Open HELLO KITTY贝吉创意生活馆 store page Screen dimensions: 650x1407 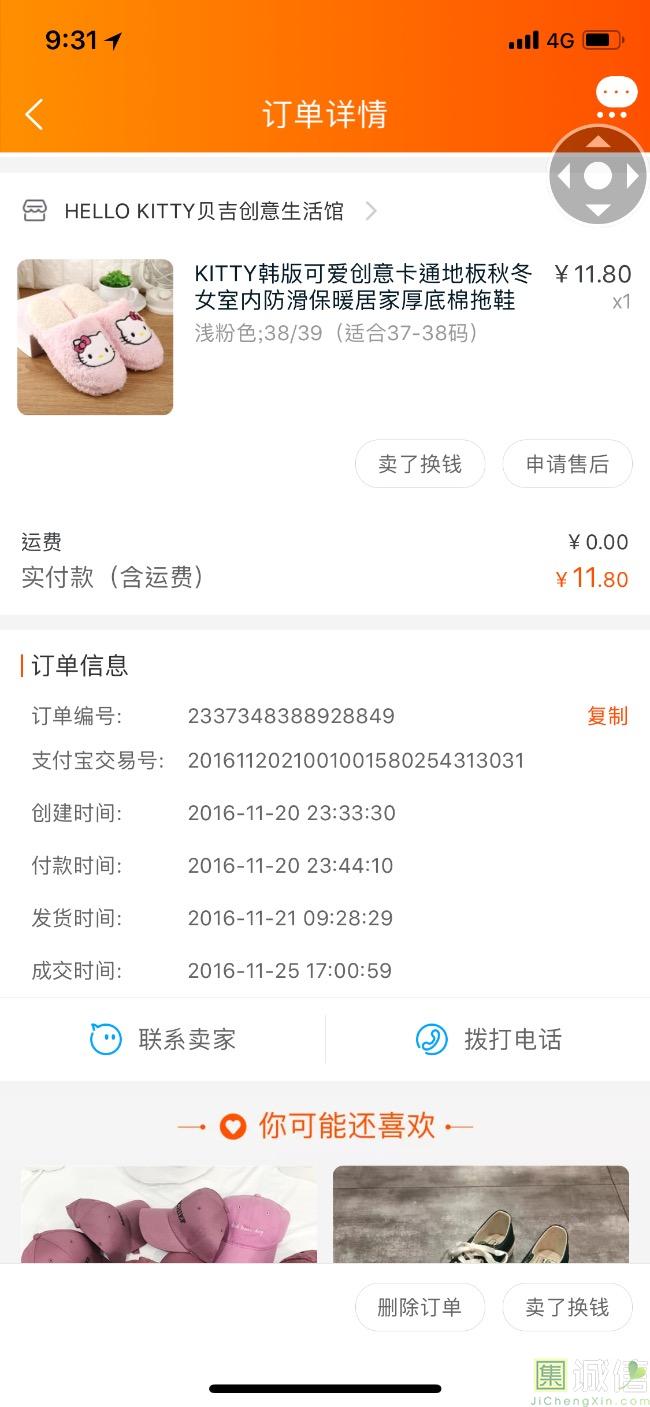click(x=200, y=211)
